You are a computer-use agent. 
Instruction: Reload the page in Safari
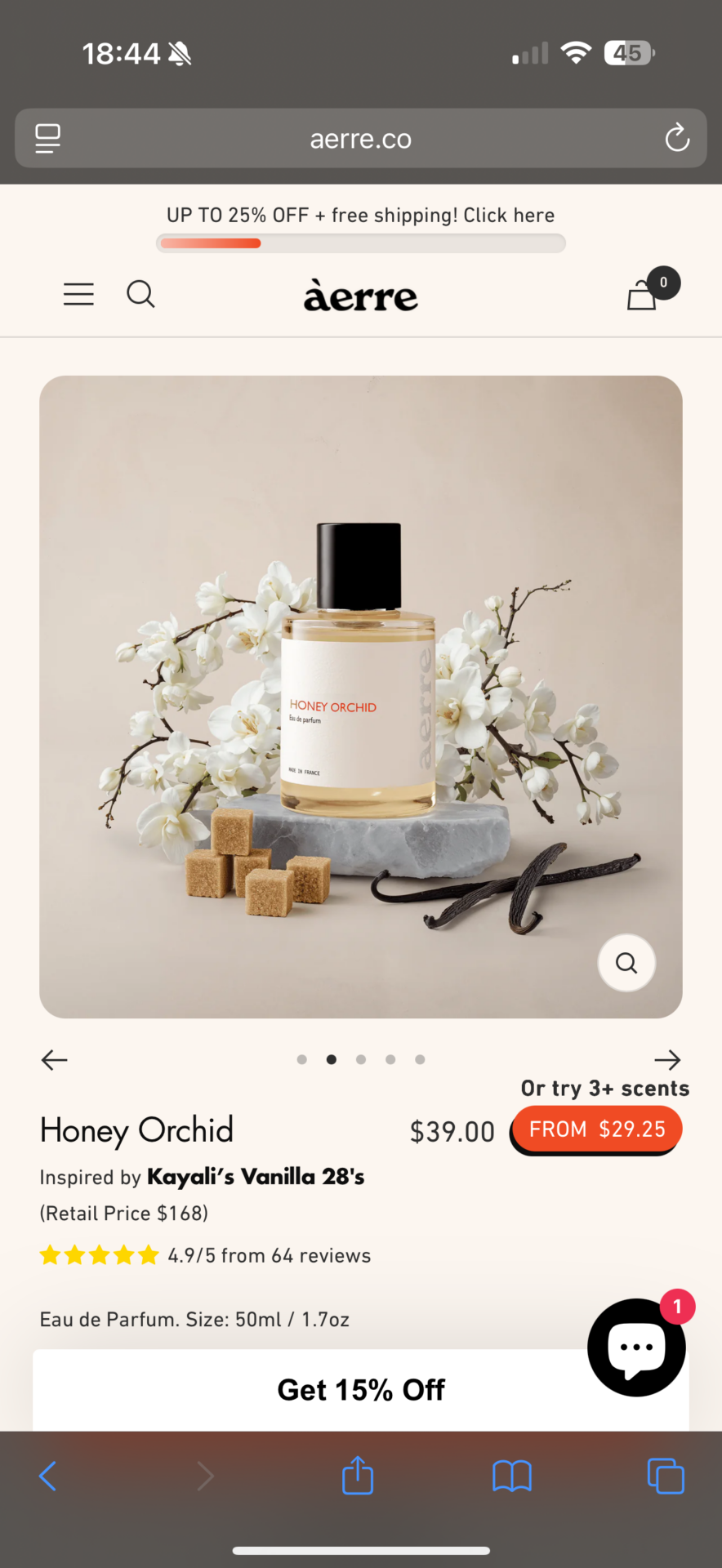[676, 138]
